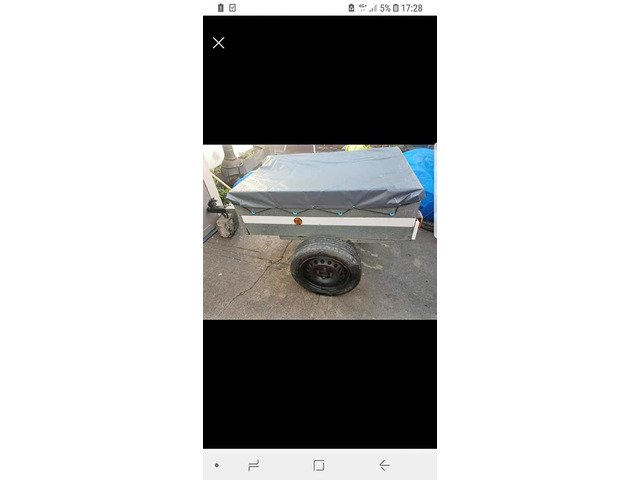Go back using the navigation bar arrow
640x480 pixels.
click(384, 465)
